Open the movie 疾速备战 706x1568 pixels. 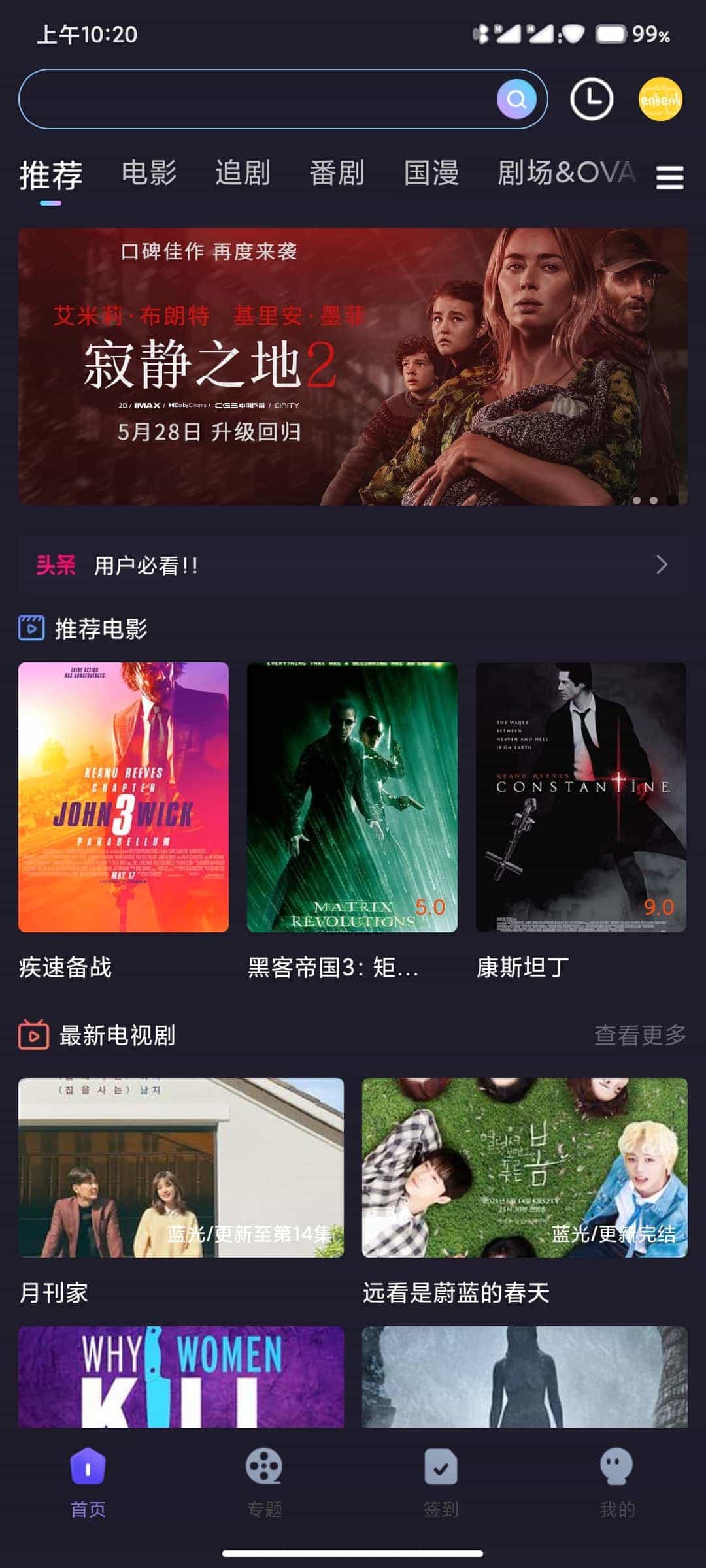pos(124,797)
